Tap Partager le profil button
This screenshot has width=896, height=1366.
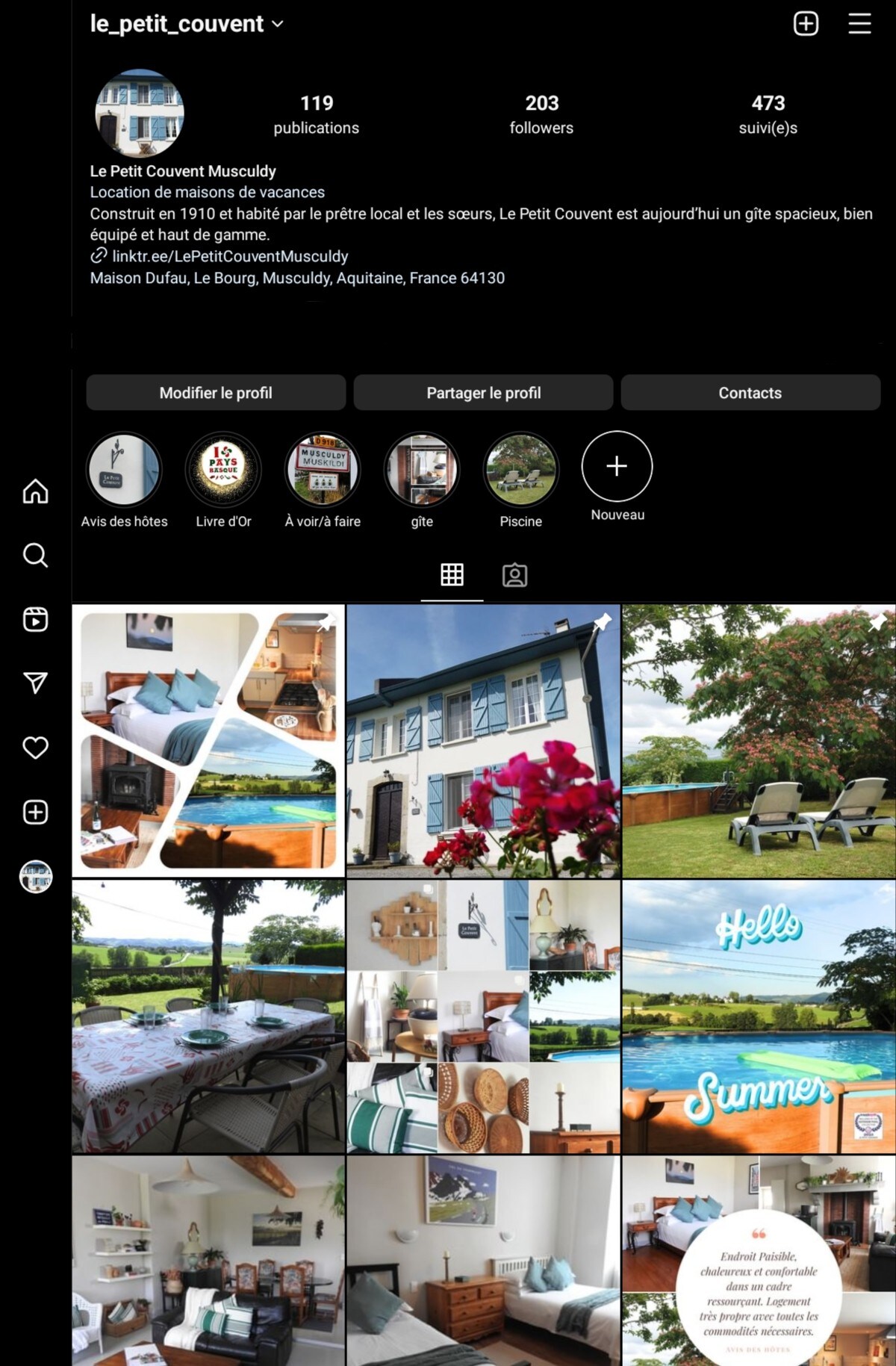(x=483, y=393)
